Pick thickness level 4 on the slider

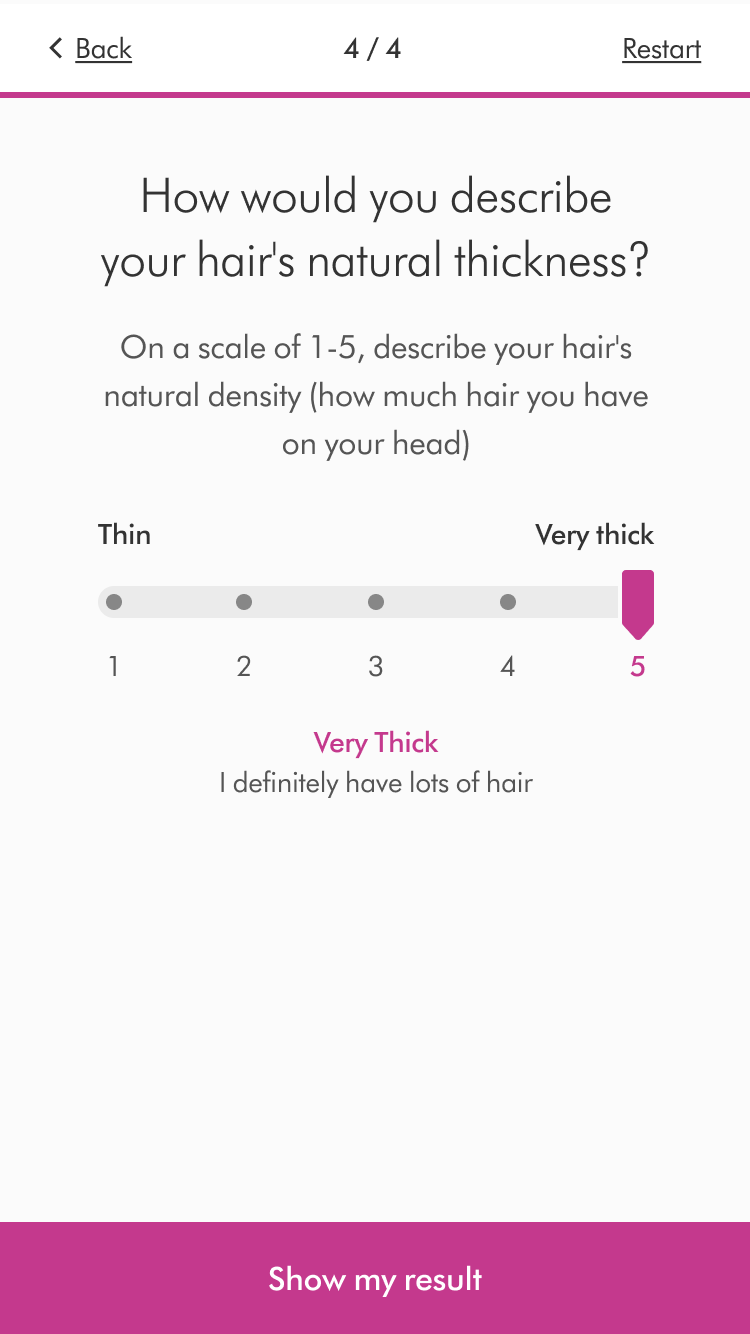tap(508, 602)
